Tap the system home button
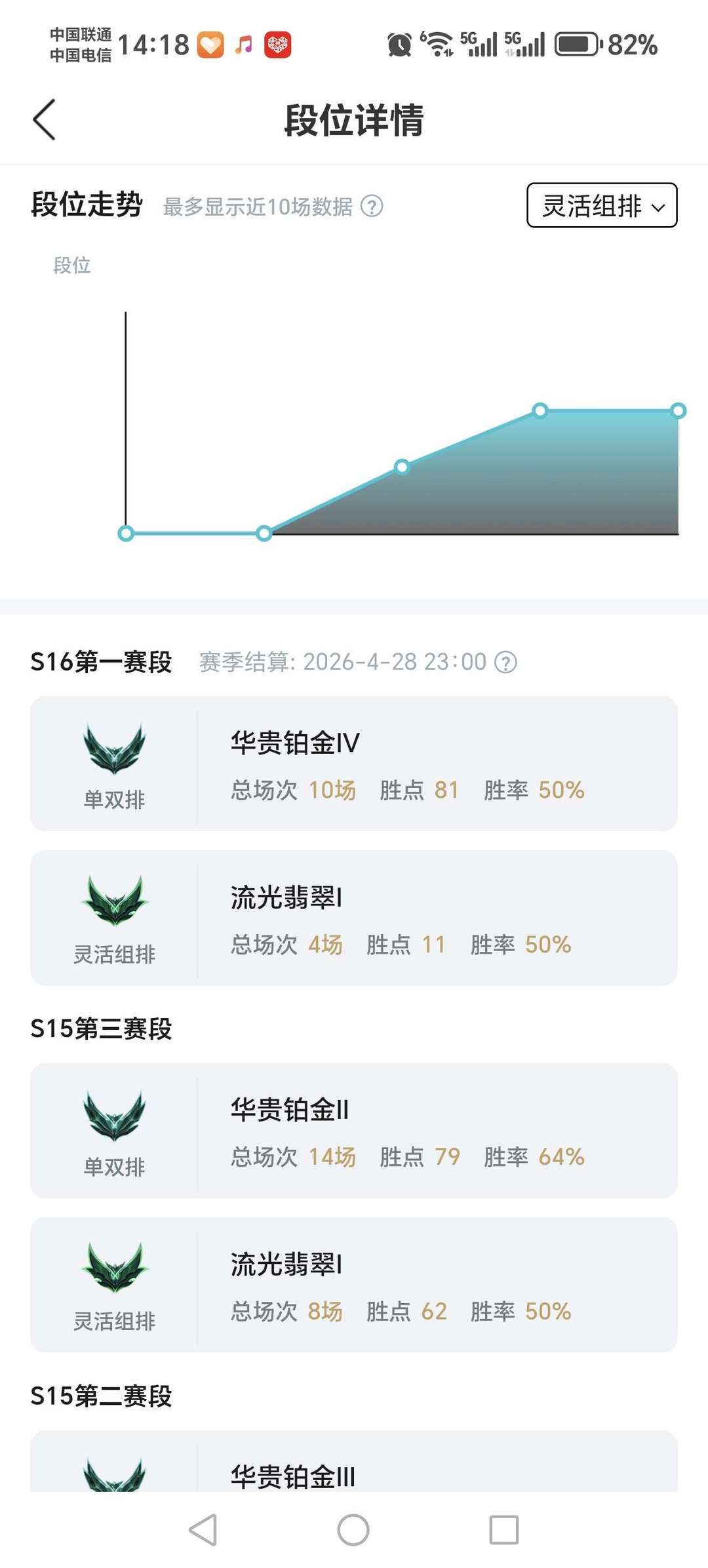708x1568 pixels. point(353,1530)
